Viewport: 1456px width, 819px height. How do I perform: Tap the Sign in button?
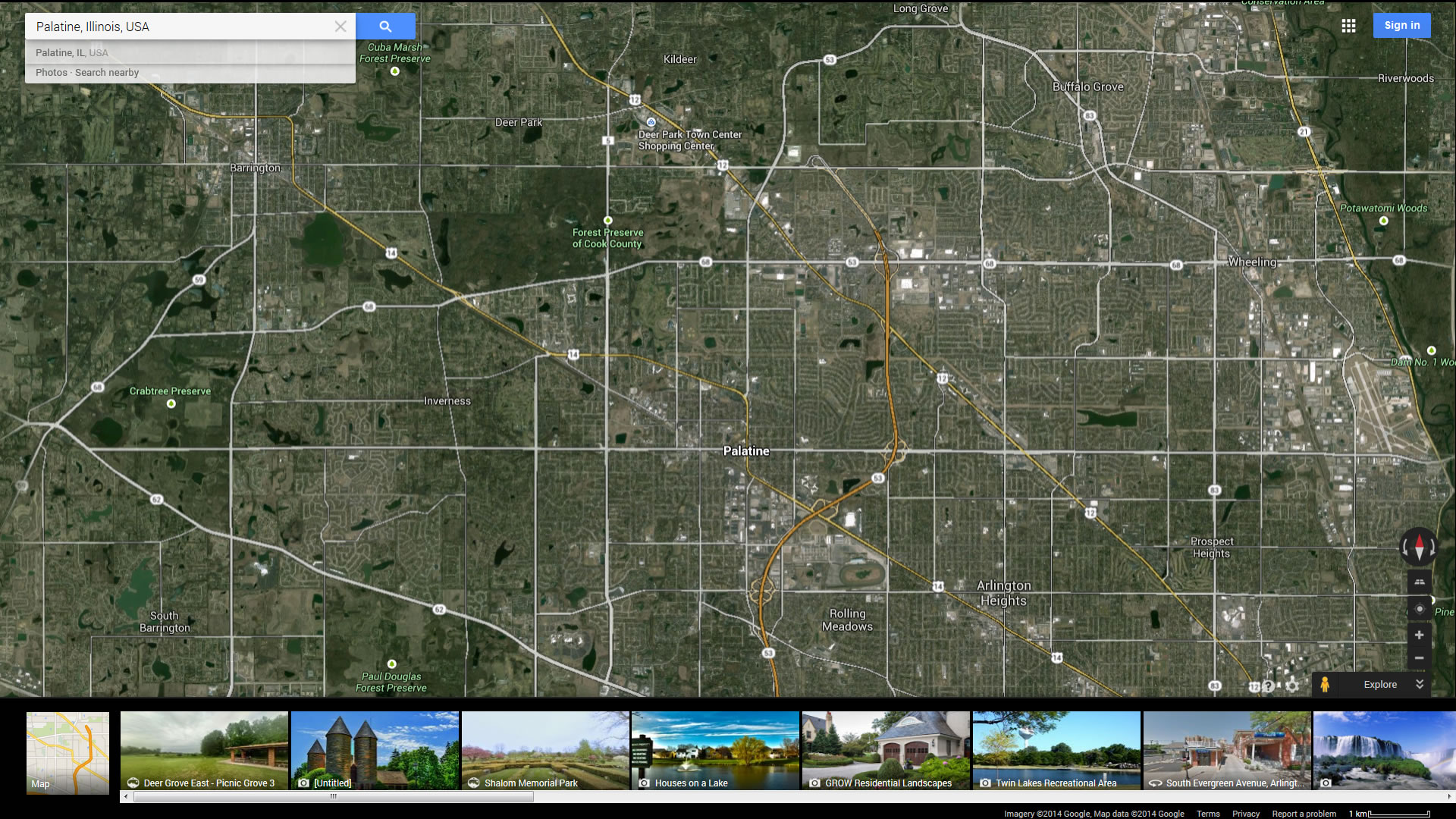[1401, 25]
